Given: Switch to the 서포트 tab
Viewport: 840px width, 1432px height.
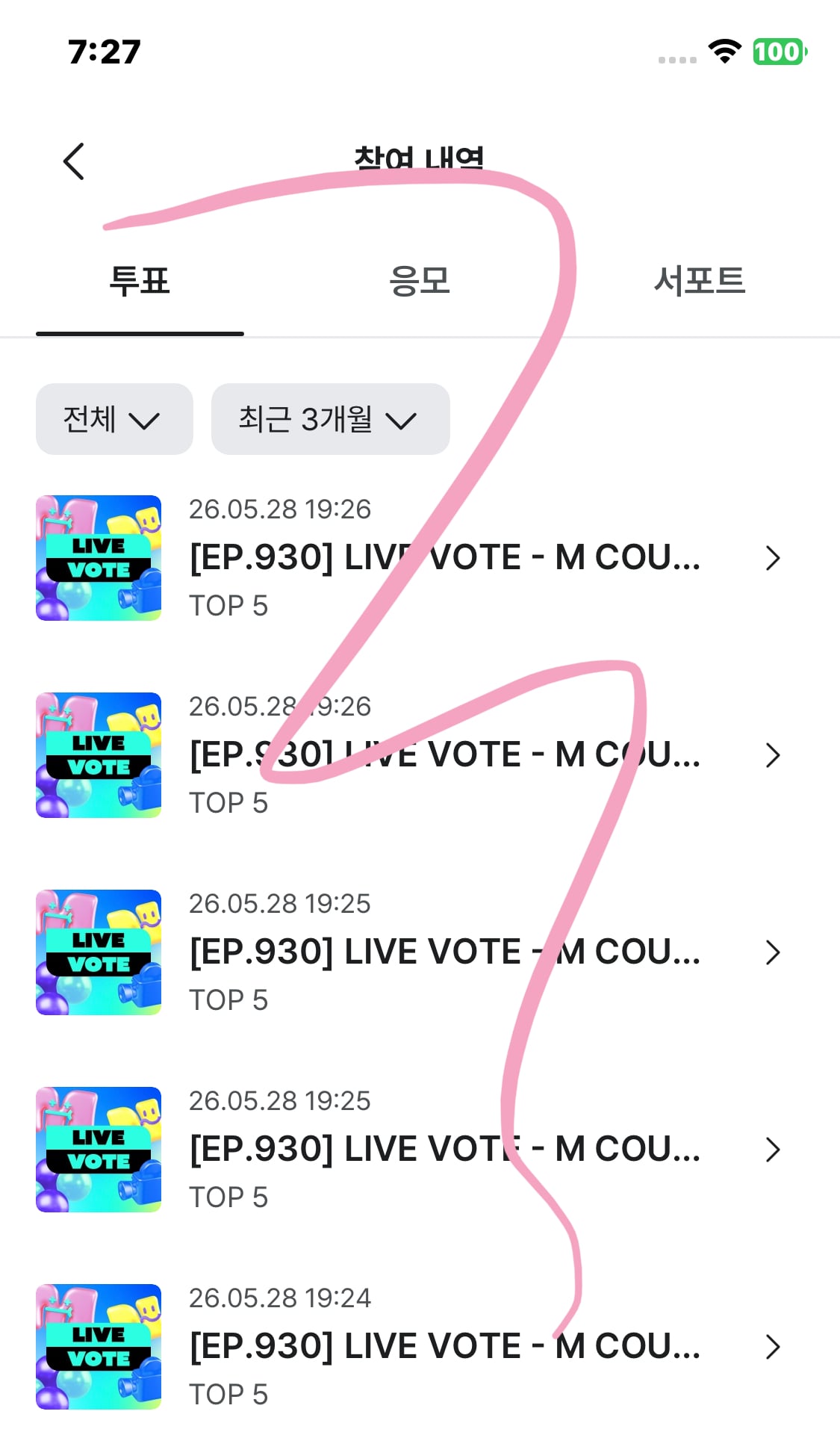Looking at the screenshot, I should [700, 282].
